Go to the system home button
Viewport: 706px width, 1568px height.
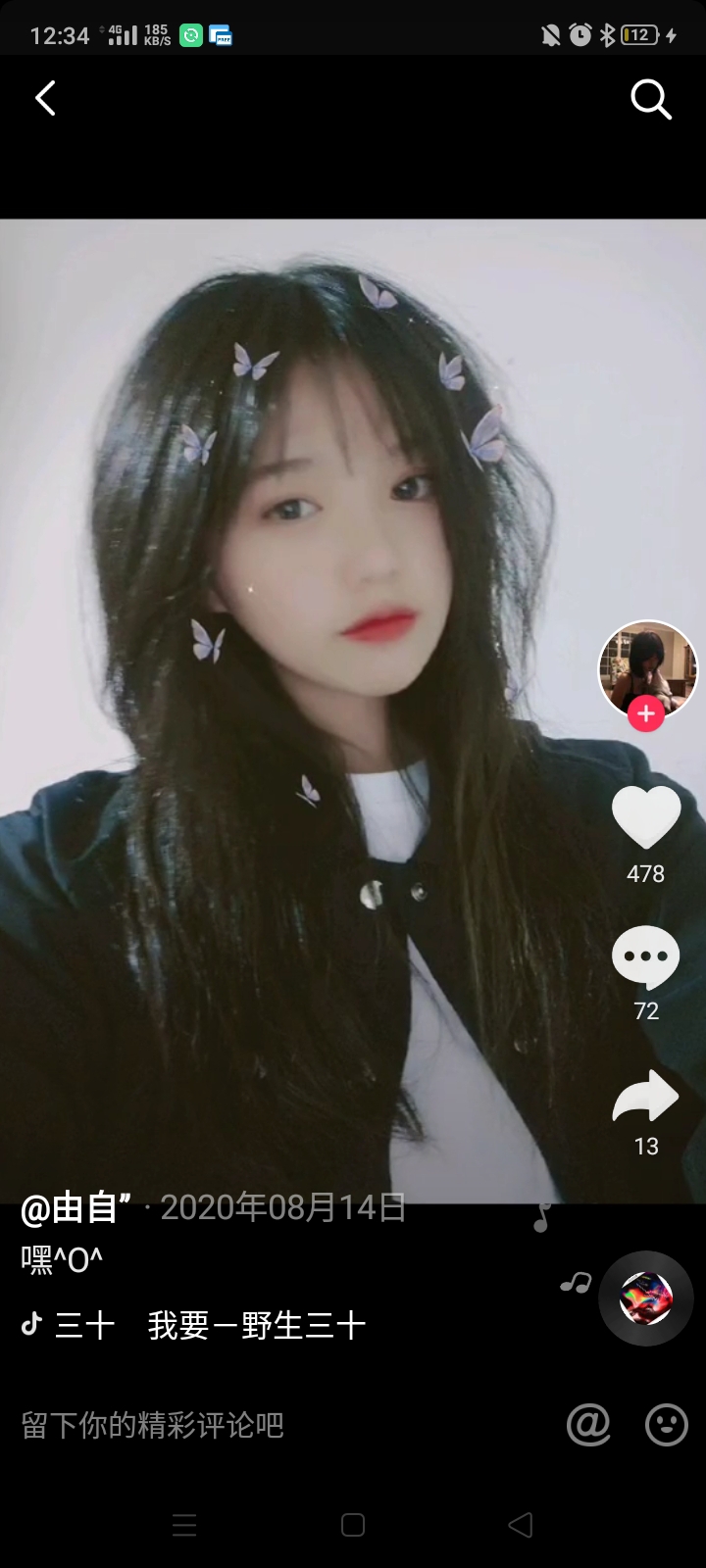(353, 1525)
